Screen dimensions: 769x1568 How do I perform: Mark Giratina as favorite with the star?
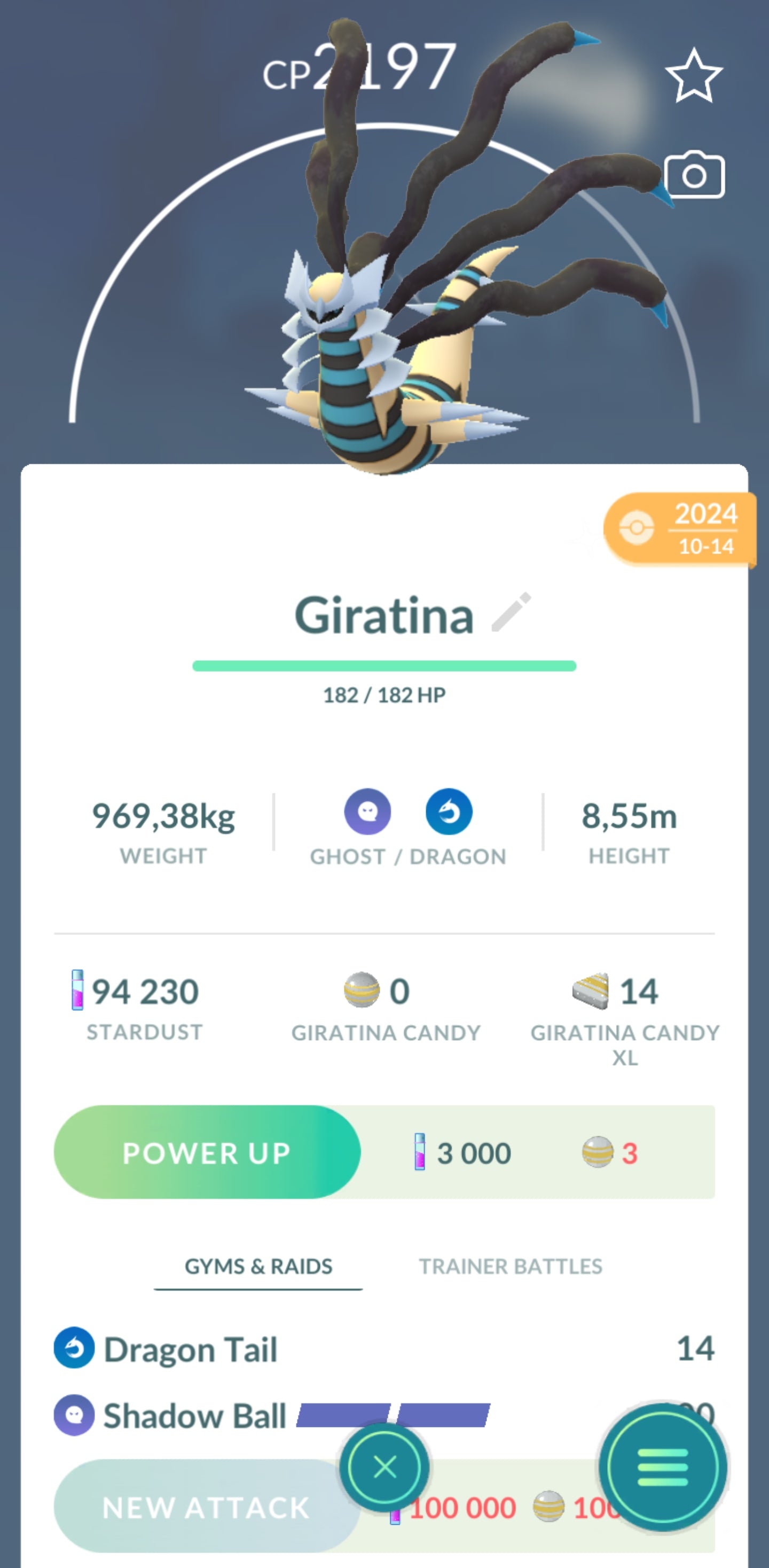tap(694, 76)
